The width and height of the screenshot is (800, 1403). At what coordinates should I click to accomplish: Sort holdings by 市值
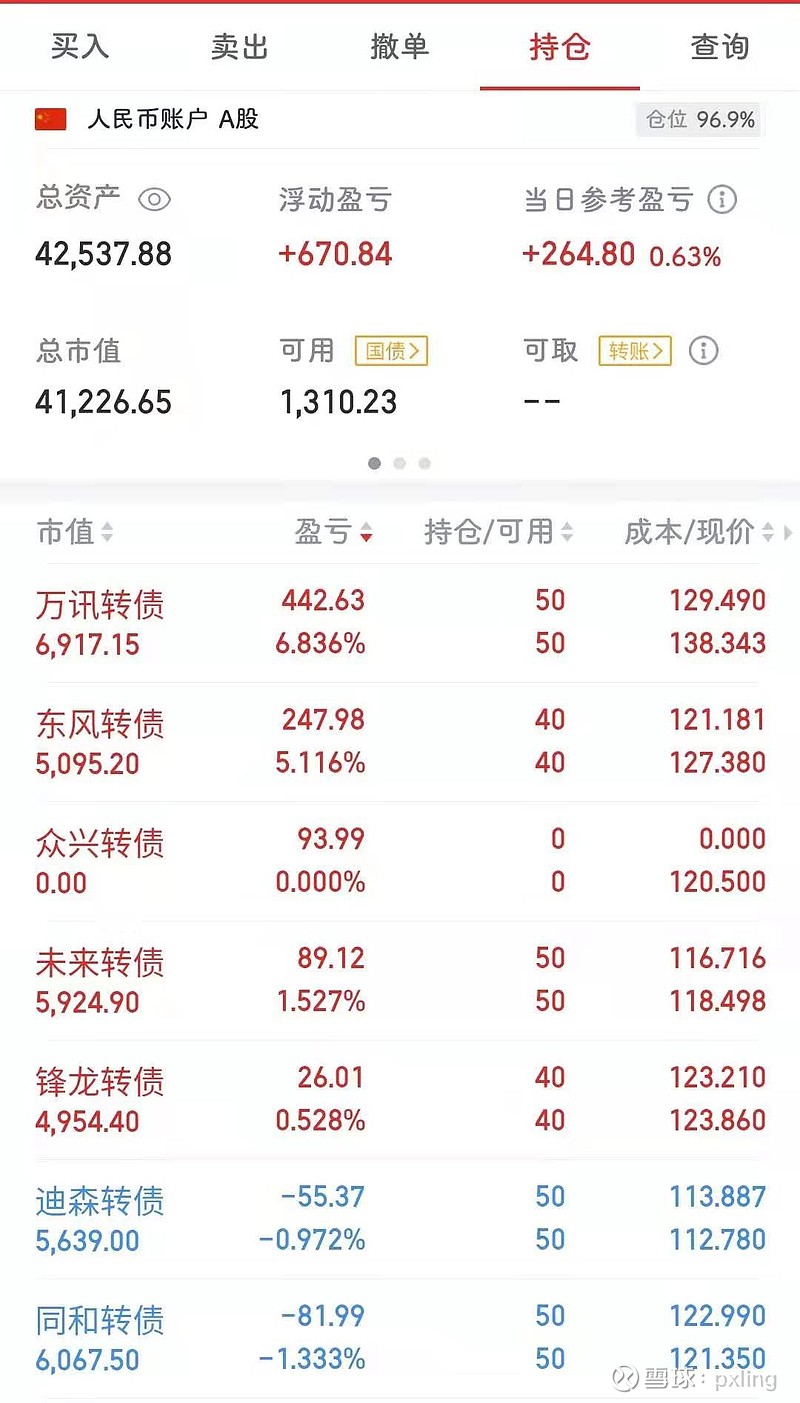[x=75, y=532]
